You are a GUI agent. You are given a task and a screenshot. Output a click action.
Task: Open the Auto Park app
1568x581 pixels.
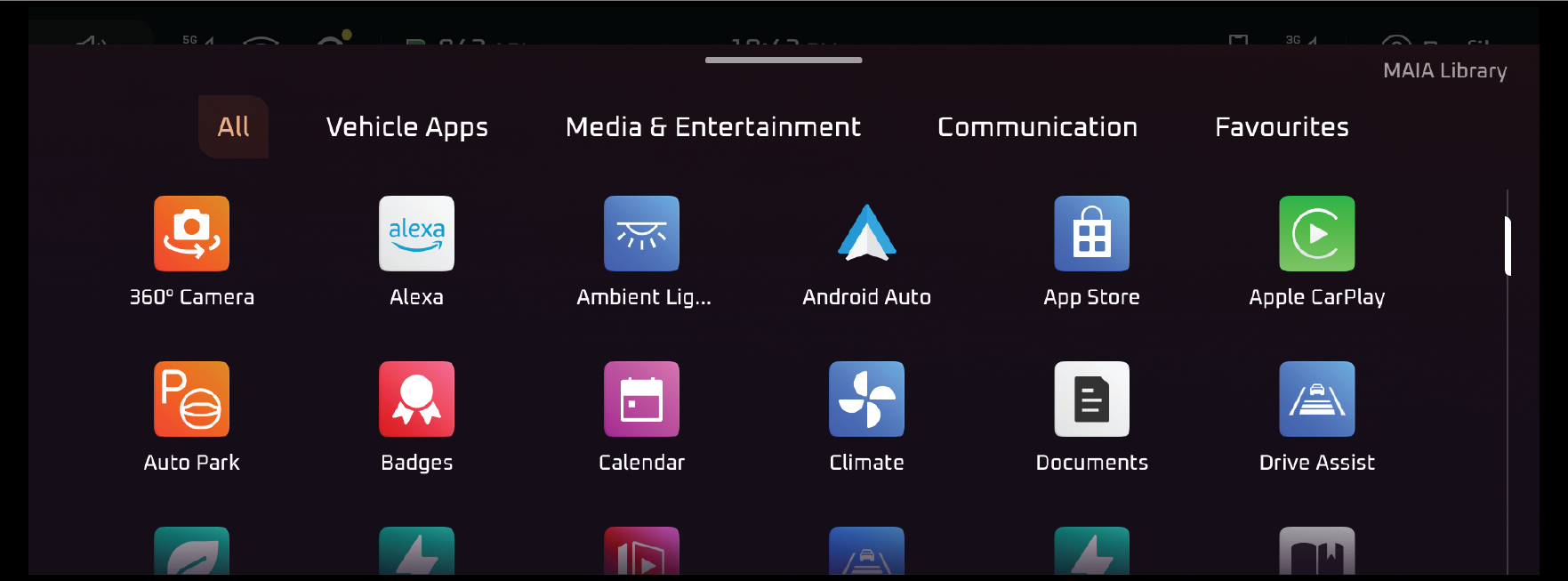[191, 399]
